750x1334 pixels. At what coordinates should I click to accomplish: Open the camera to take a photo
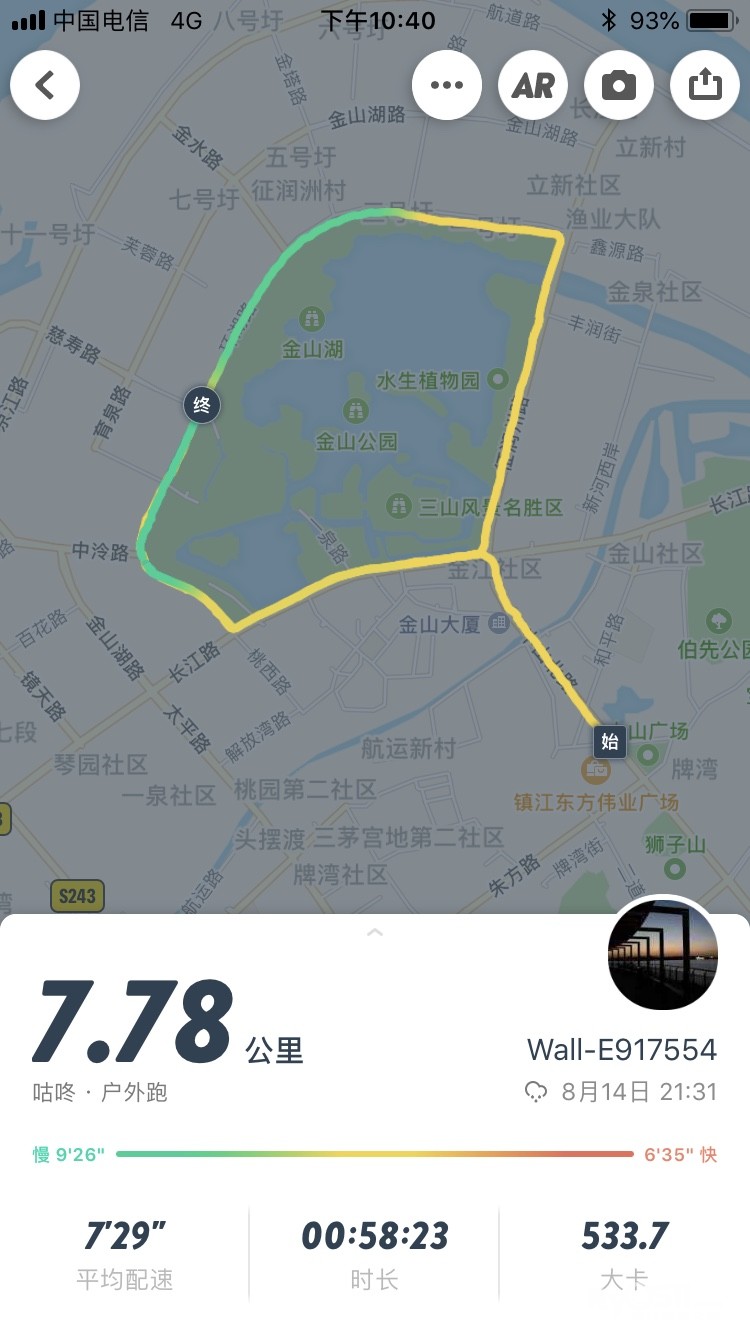[619, 85]
